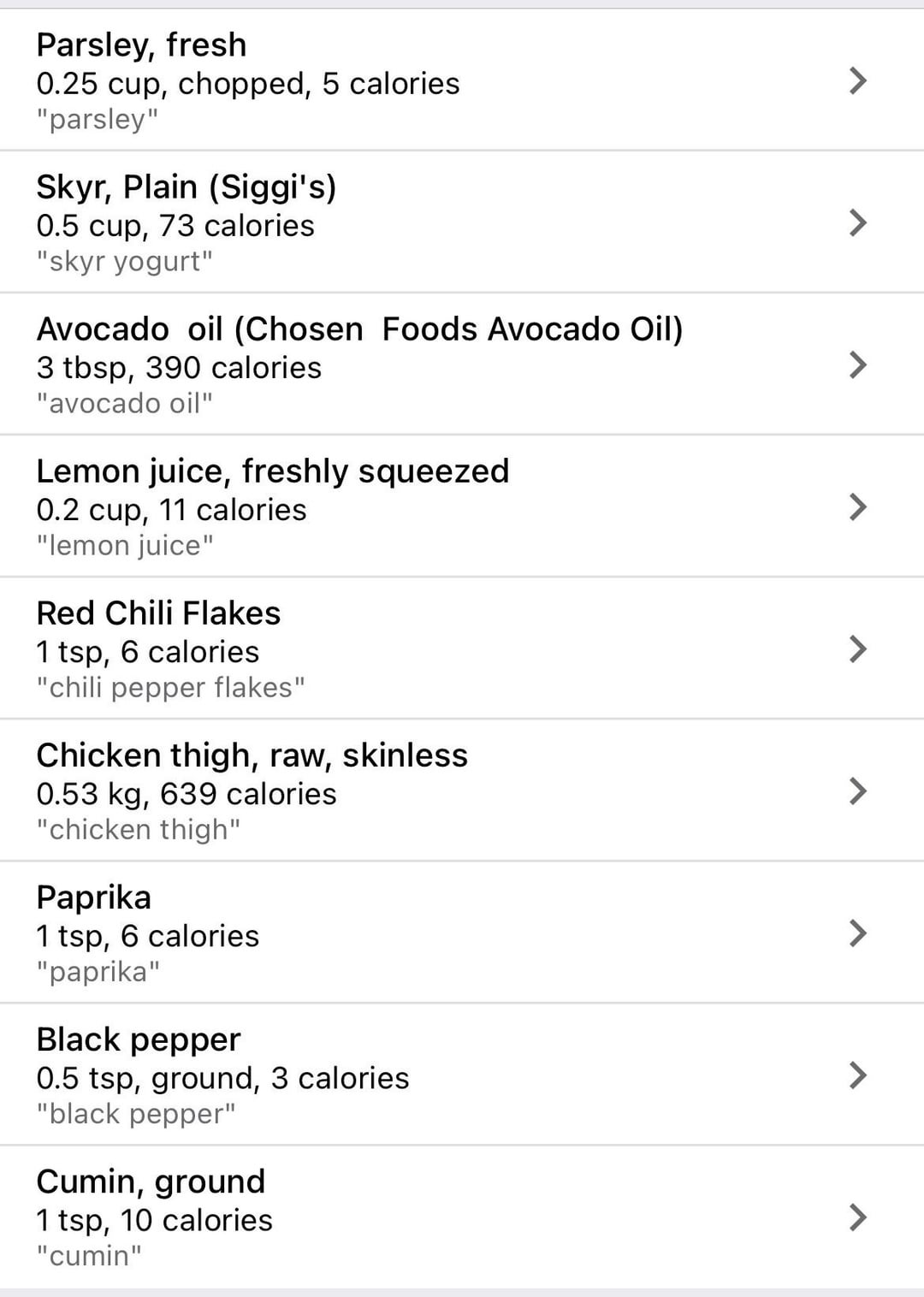
Task: Open the Parsley, fresh ingredient row
Action: pos(462,80)
